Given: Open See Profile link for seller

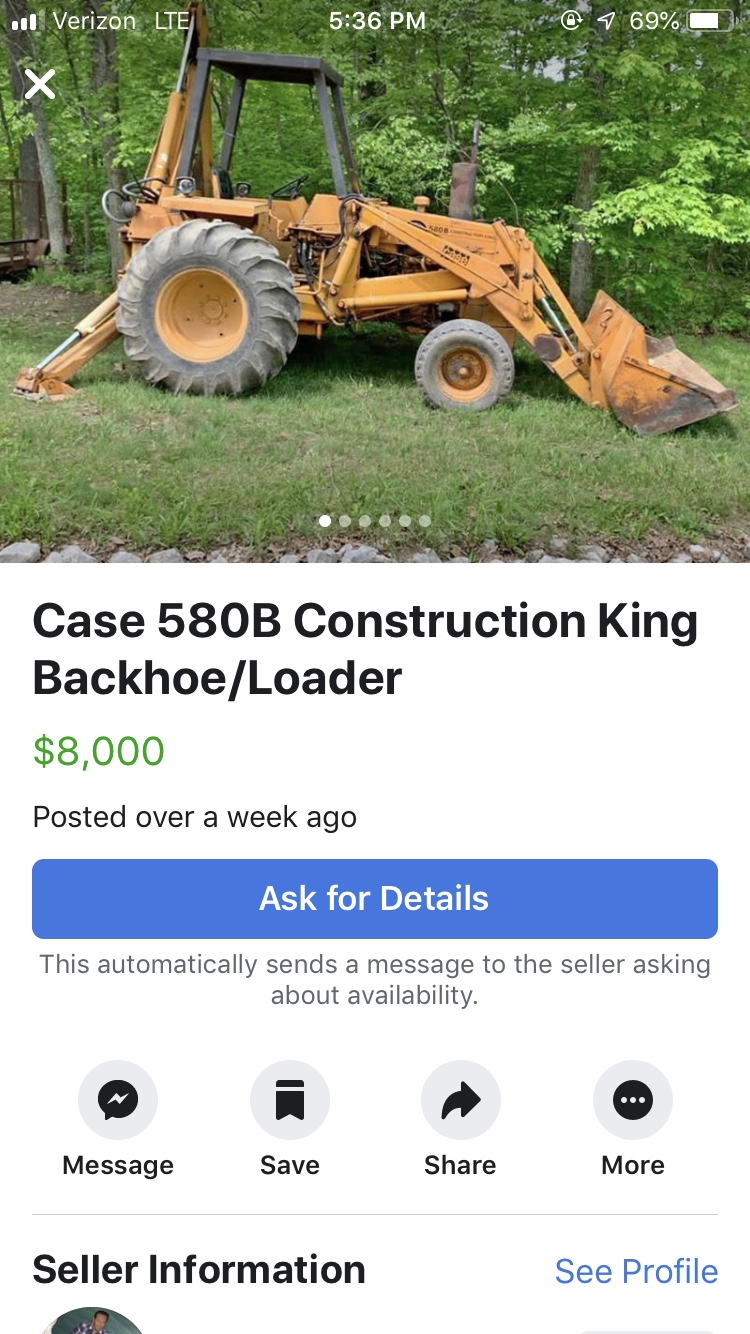Looking at the screenshot, I should [x=636, y=1271].
